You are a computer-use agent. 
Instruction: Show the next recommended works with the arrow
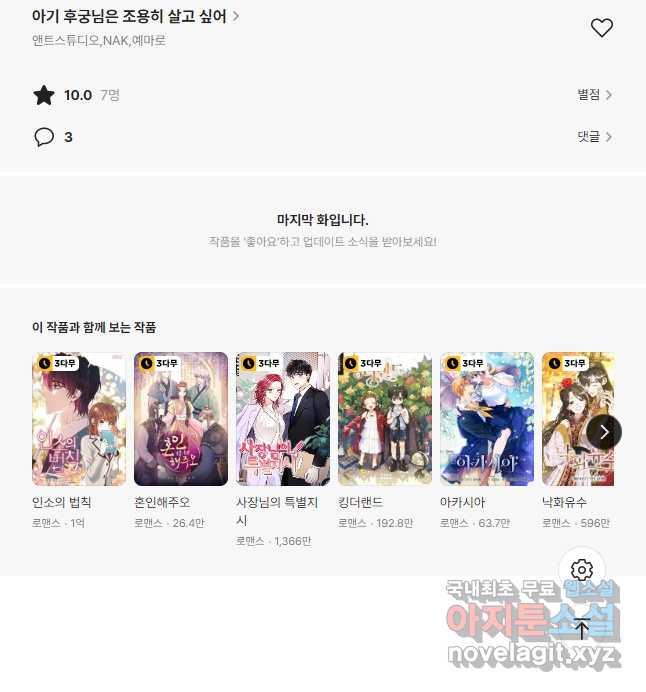coord(603,432)
